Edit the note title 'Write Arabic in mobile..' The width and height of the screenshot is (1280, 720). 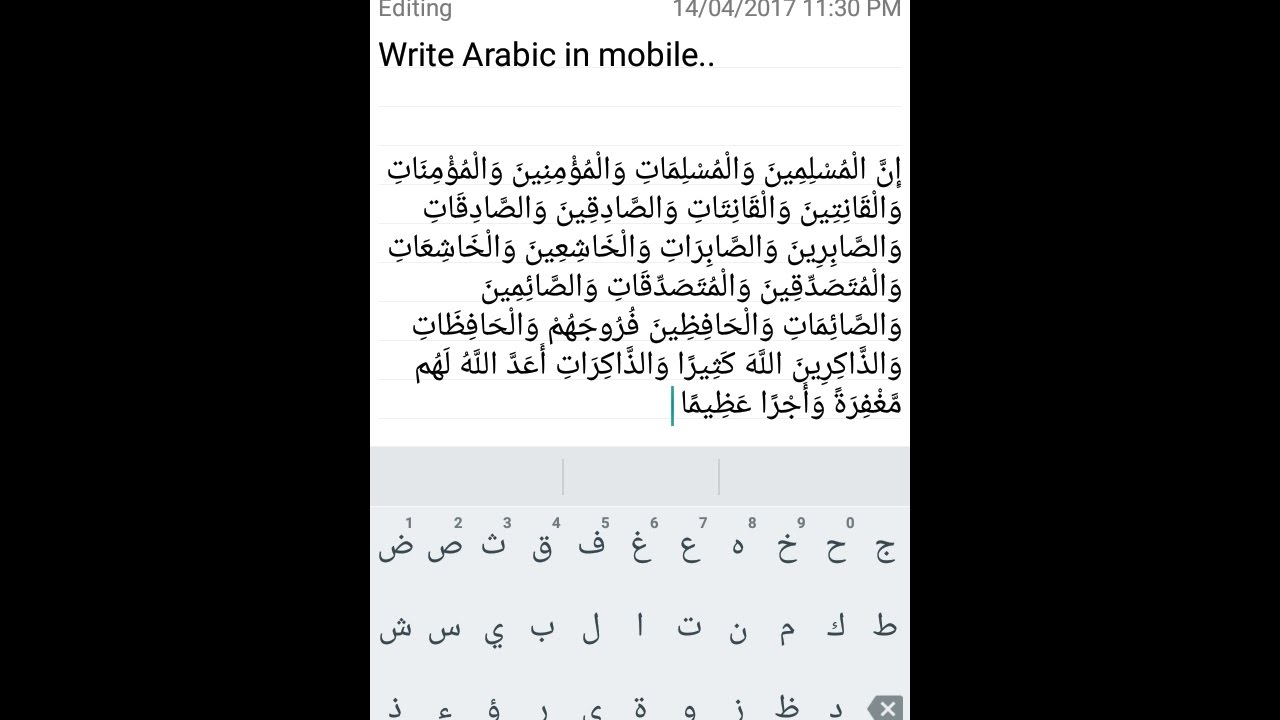click(x=546, y=55)
